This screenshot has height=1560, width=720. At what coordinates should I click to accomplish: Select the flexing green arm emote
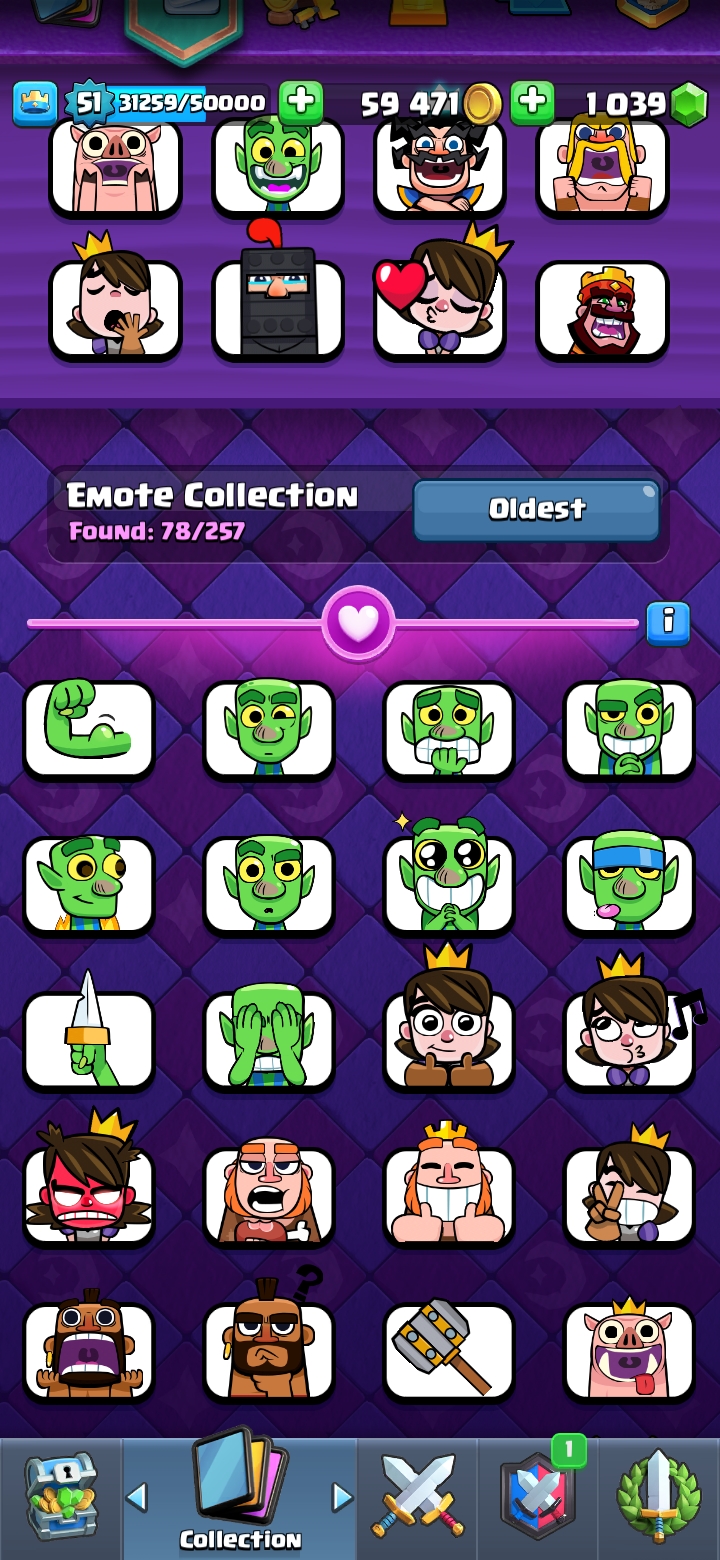(89, 728)
